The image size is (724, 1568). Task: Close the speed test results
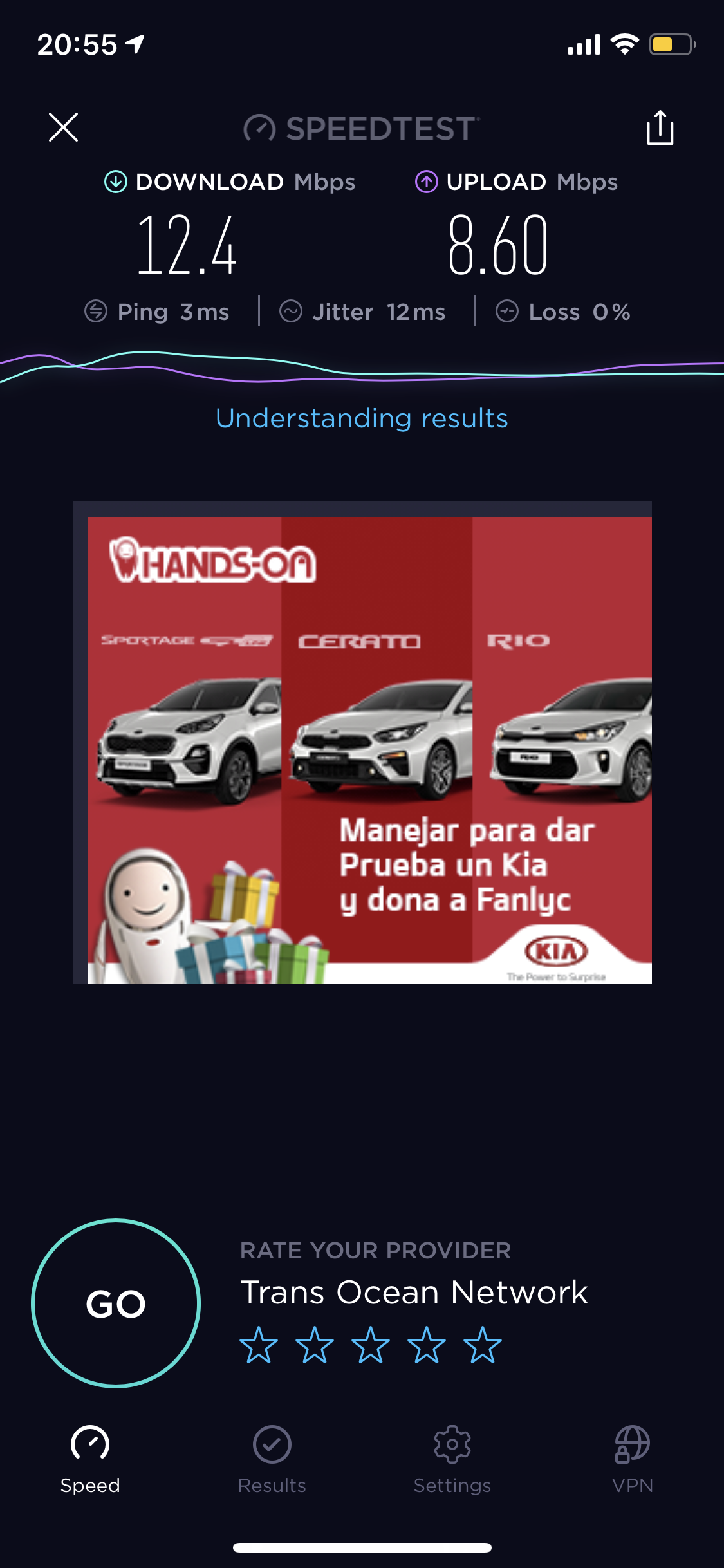pyautogui.click(x=63, y=127)
